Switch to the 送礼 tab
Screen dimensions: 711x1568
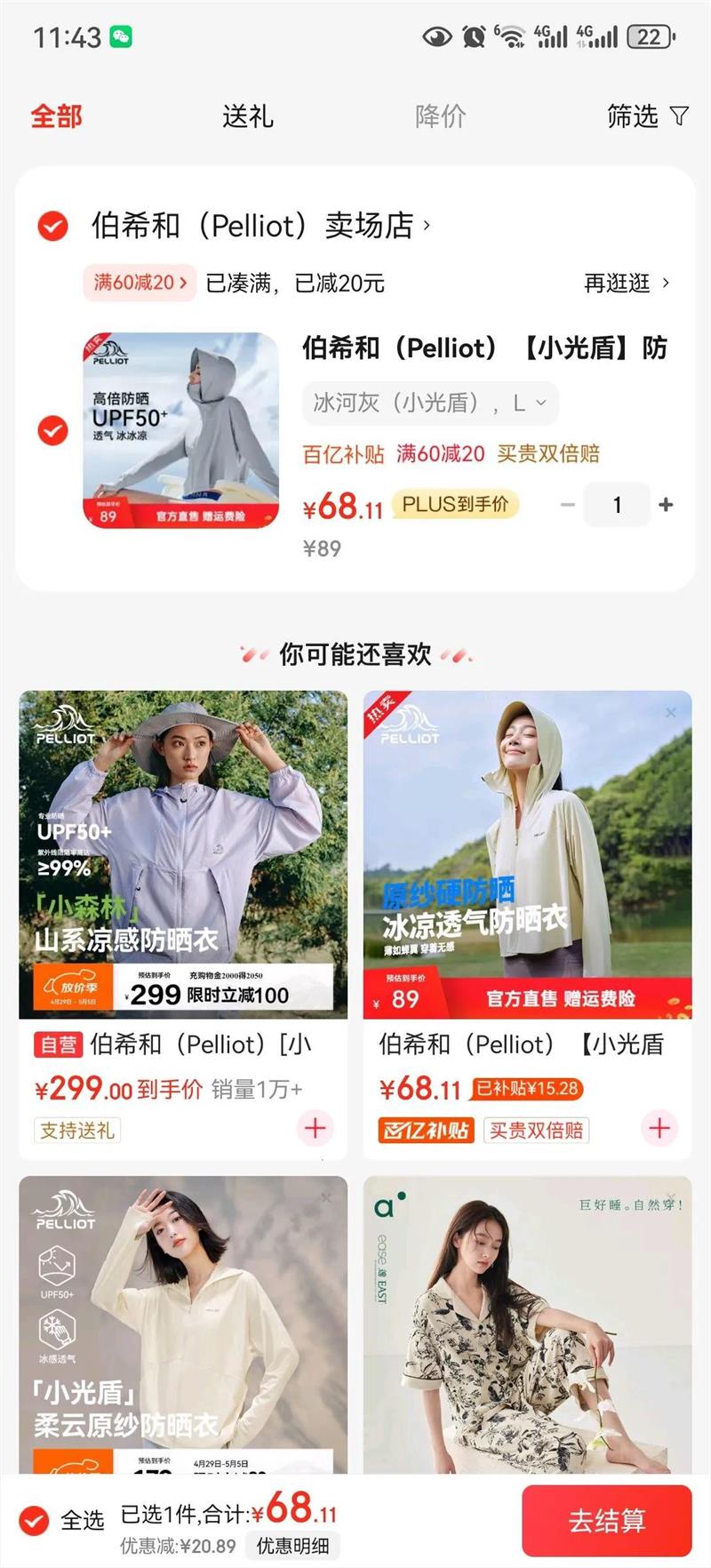pyautogui.click(x=247, y=116)
